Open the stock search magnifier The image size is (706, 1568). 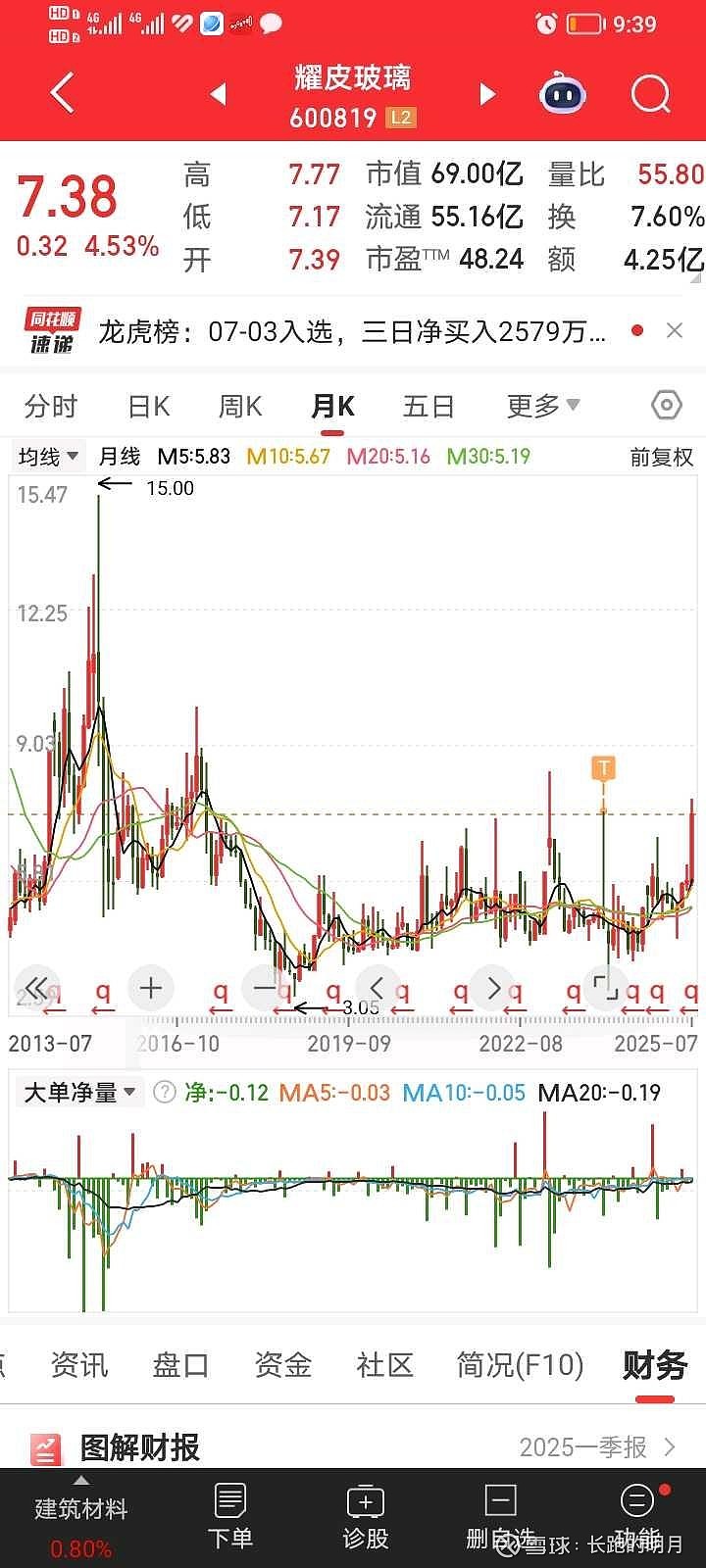[648, 93]
